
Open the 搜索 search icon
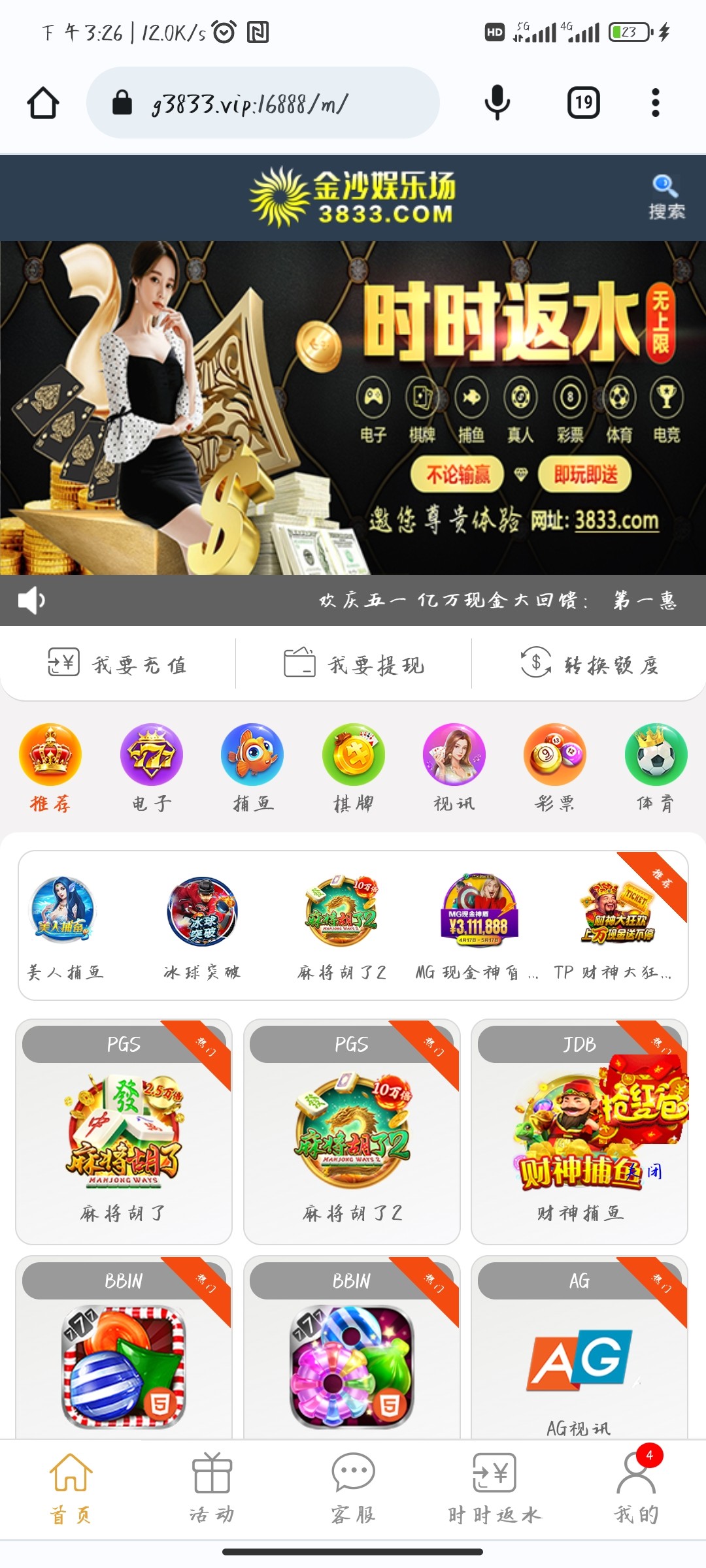pyautogui.click(x=665, y=196)
